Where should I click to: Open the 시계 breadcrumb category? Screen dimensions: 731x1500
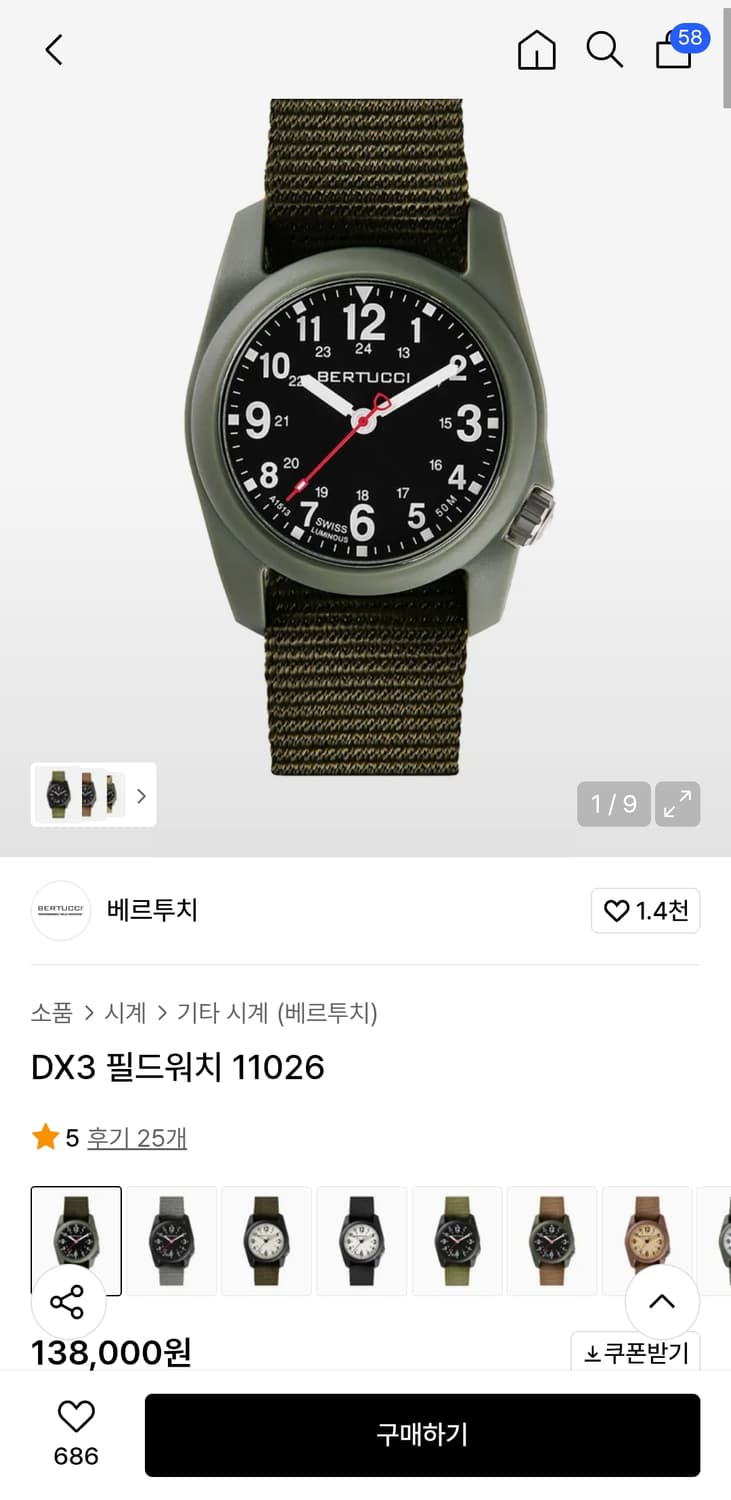[124, 1012]
